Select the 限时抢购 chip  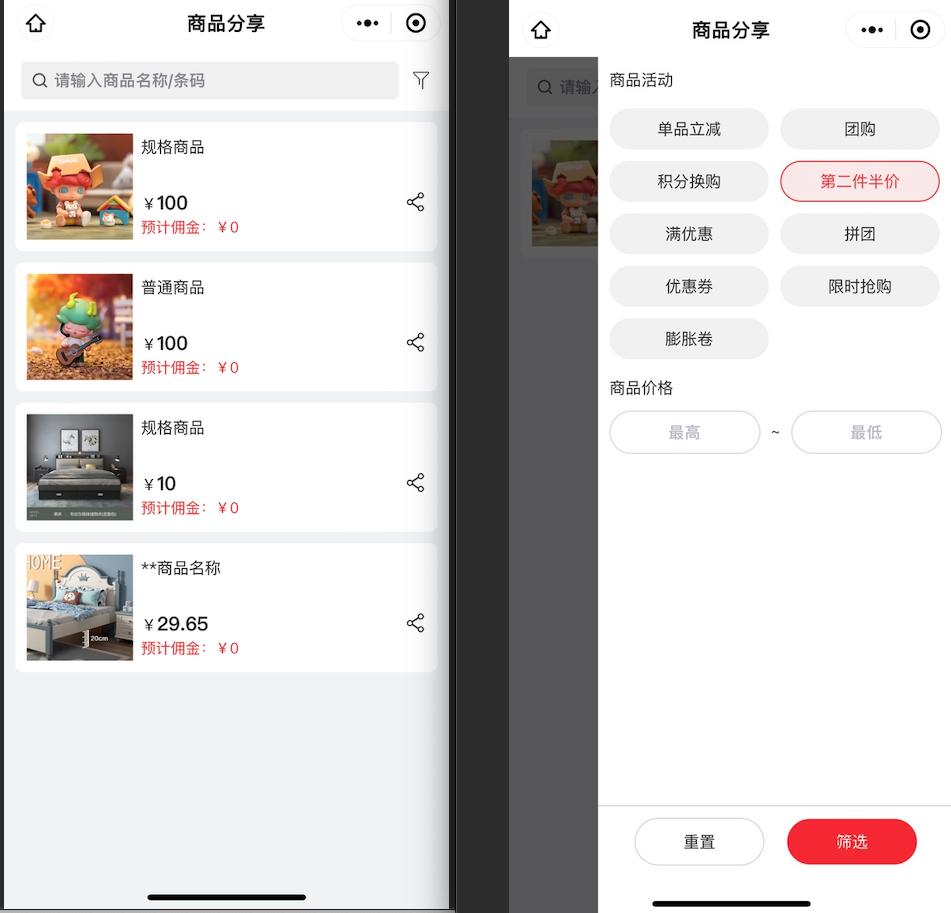860,286
